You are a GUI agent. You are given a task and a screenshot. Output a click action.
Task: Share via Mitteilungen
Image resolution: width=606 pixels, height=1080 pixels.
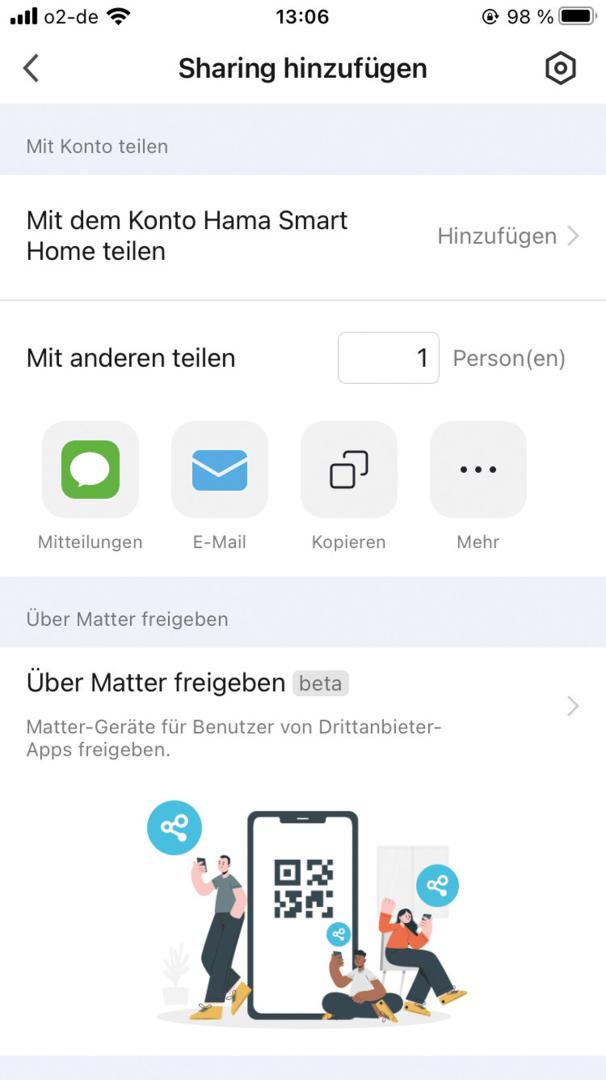coord(90,469)
